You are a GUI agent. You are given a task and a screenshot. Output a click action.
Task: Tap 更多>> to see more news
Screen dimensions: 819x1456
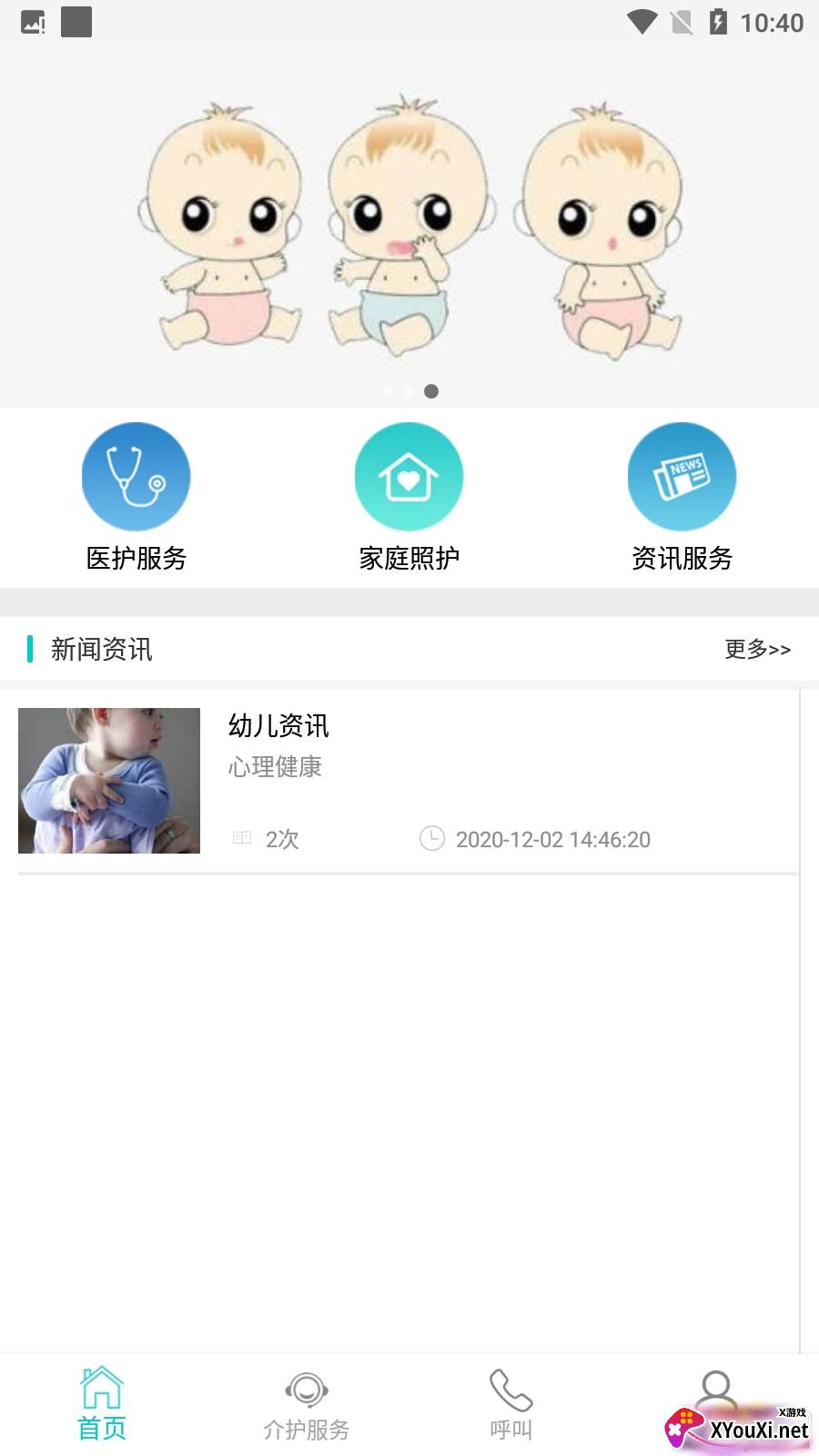(x=757, y=649)
